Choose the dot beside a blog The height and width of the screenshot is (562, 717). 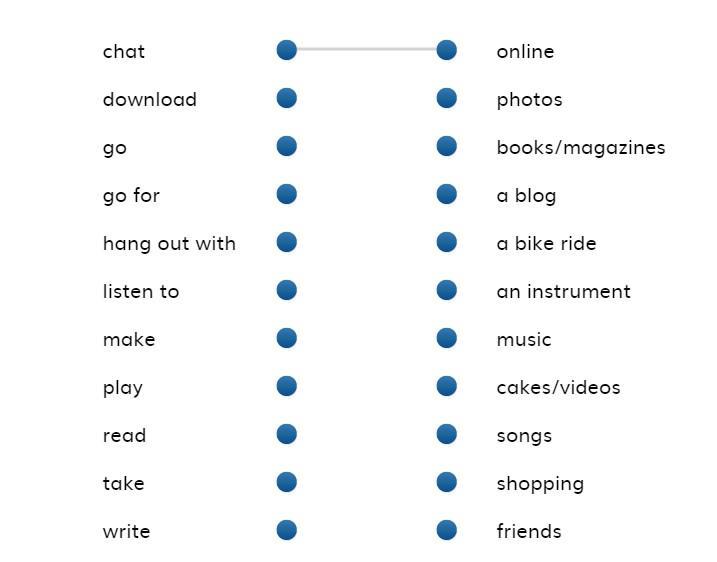447,194
